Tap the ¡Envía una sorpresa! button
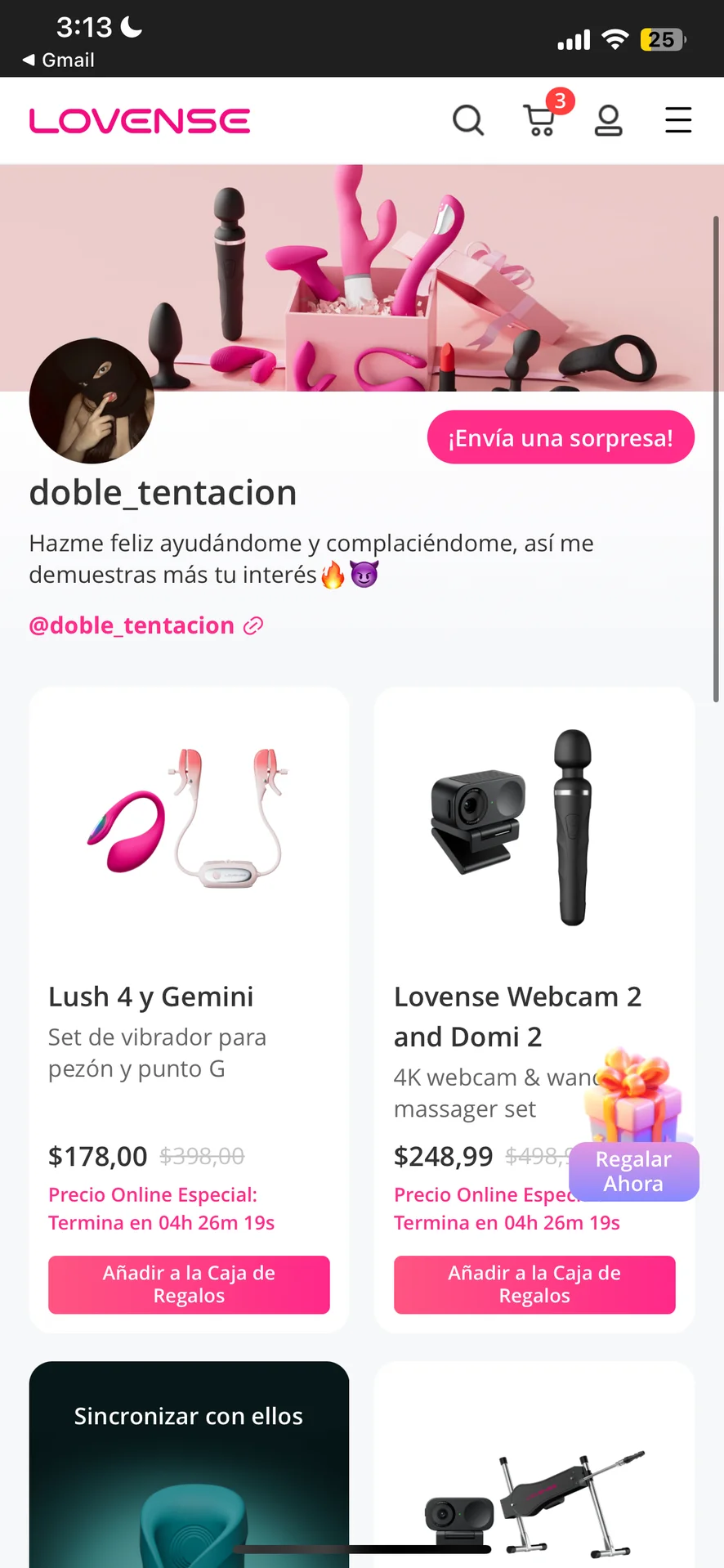The width and height of the screenshot is (724, 1568). point(561,437)
